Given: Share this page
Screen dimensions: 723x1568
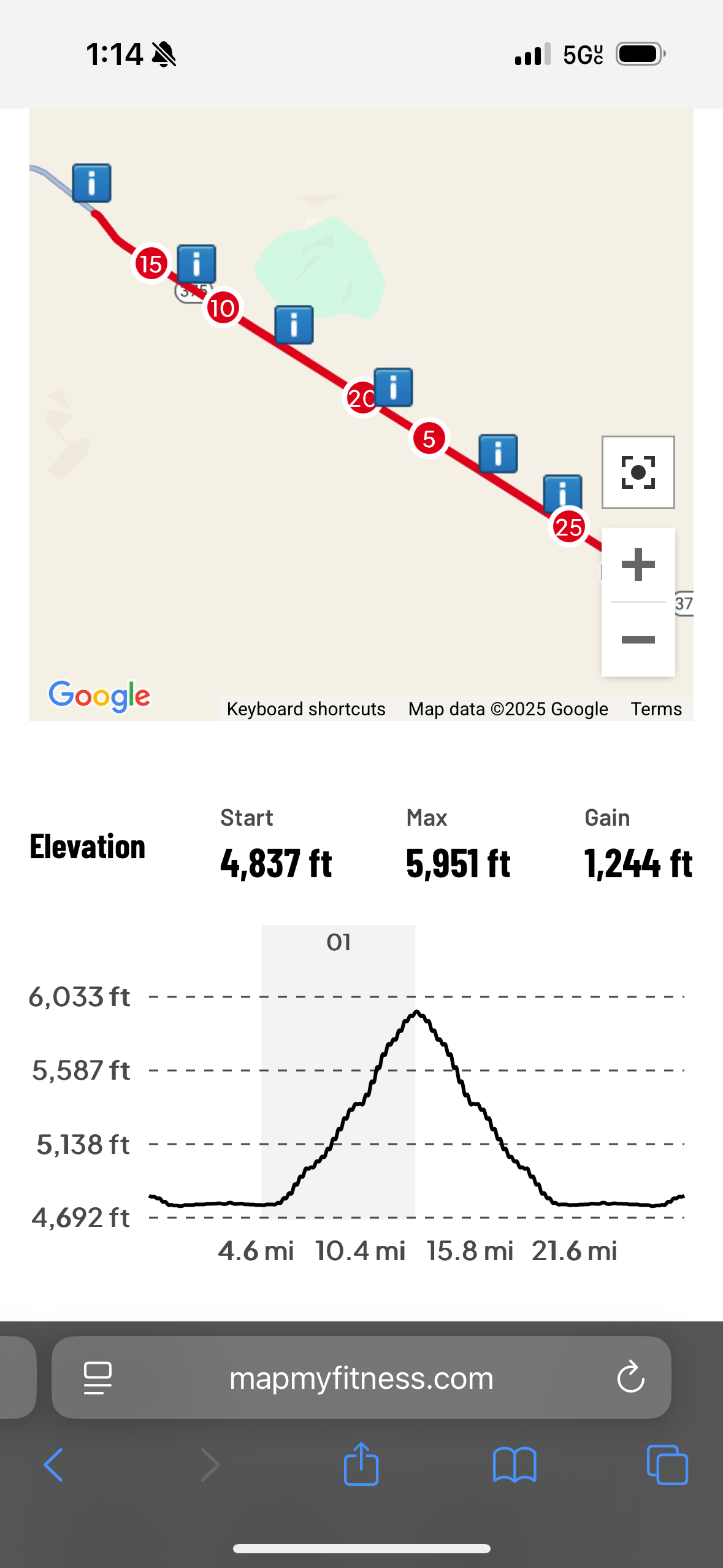Looking at the screenshot, I should (361, 1464).
